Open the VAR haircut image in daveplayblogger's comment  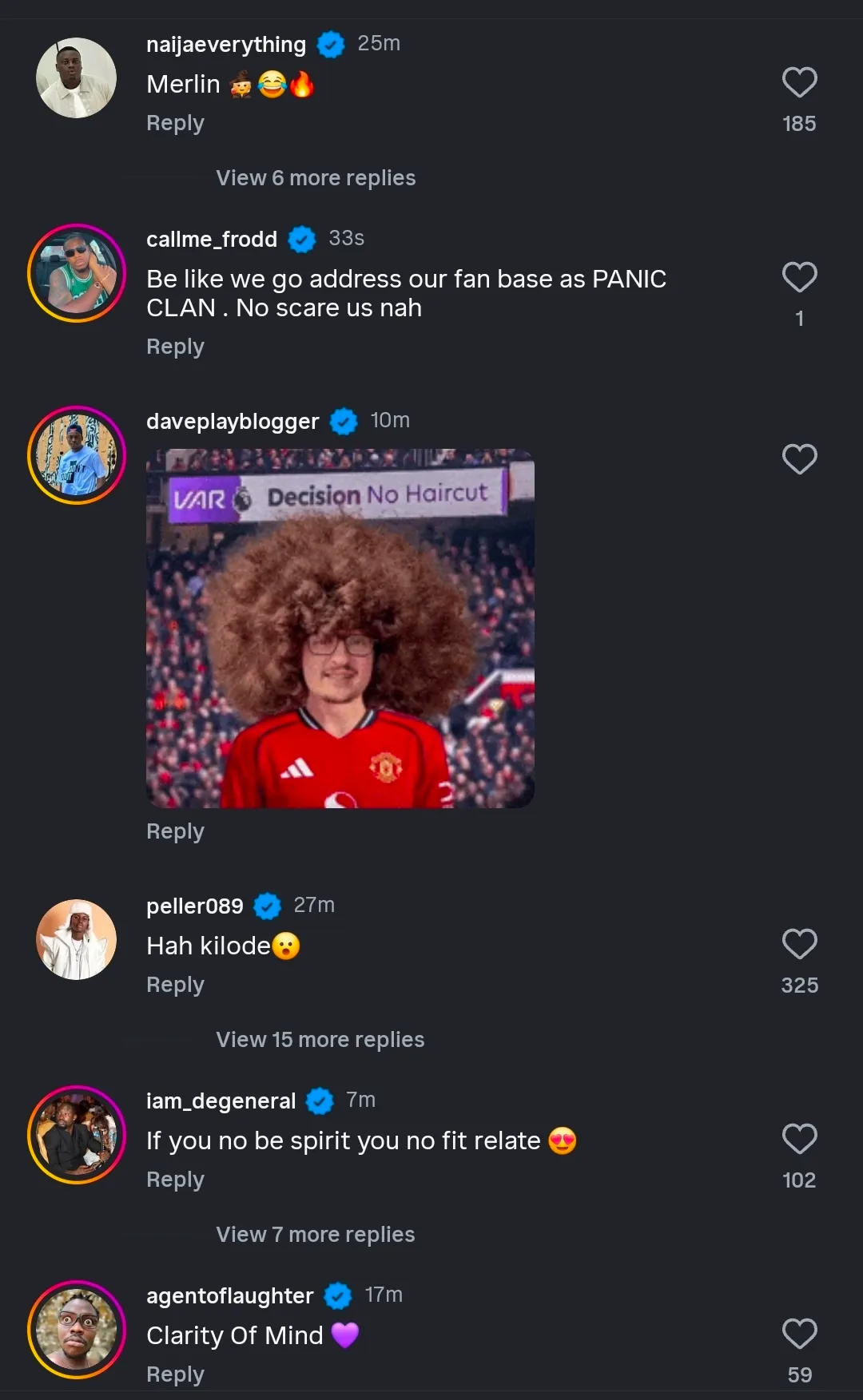click(340, 629)
